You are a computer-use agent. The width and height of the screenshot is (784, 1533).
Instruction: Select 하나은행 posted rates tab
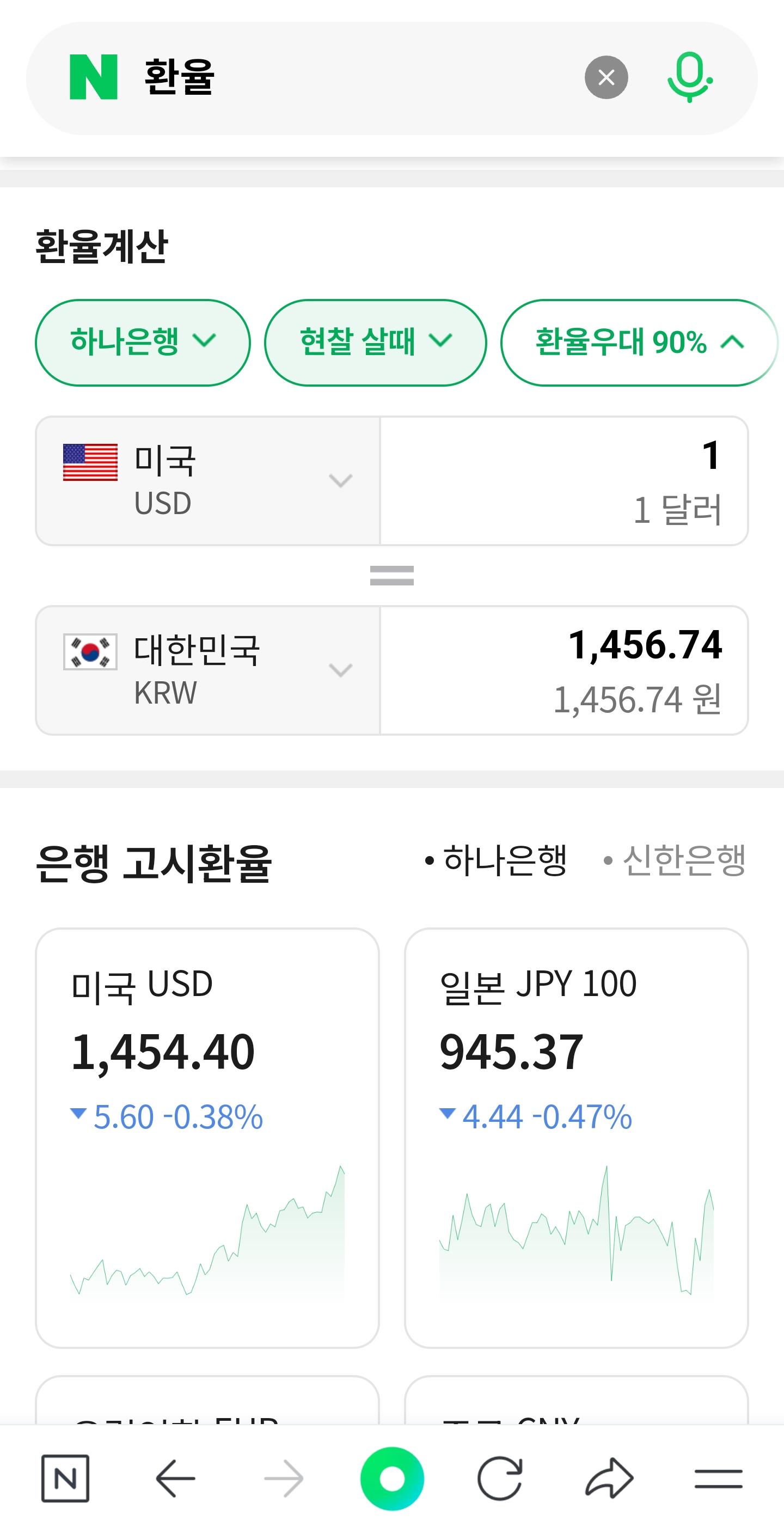(497, 860)
